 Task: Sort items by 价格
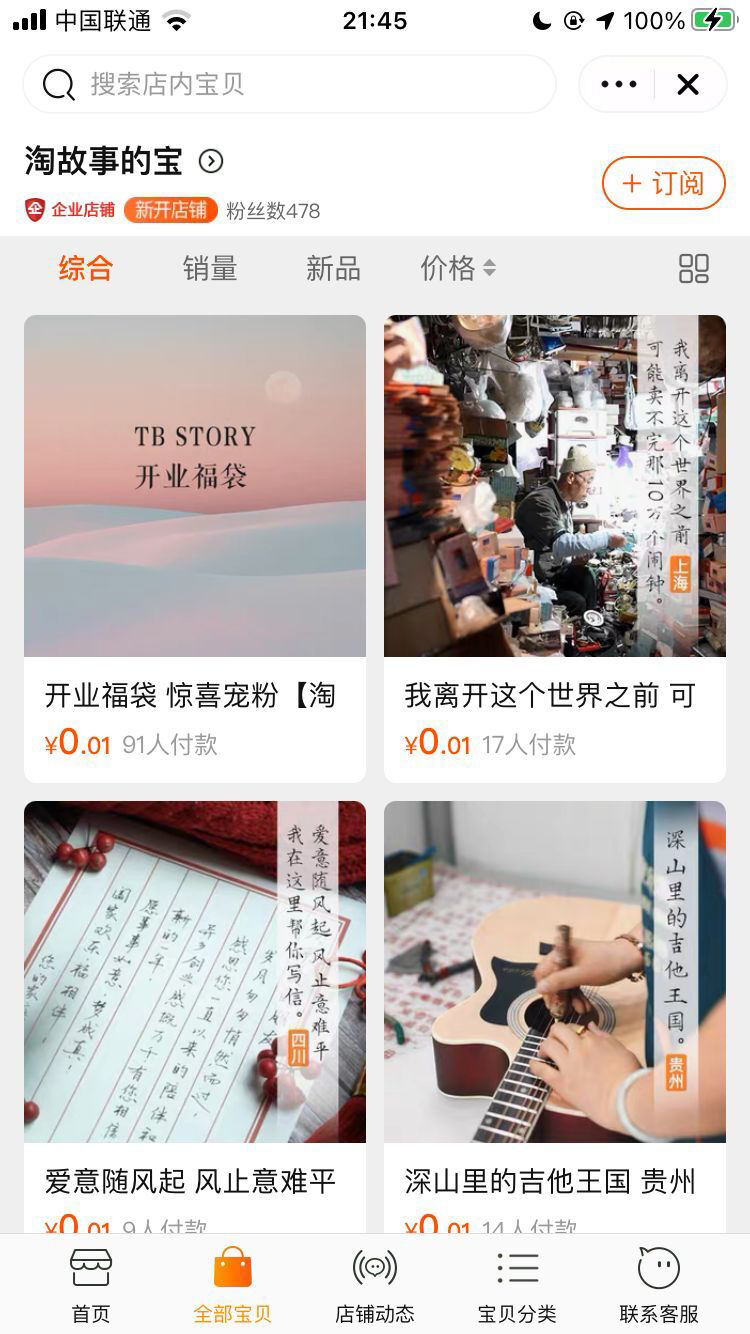[457, 268]
